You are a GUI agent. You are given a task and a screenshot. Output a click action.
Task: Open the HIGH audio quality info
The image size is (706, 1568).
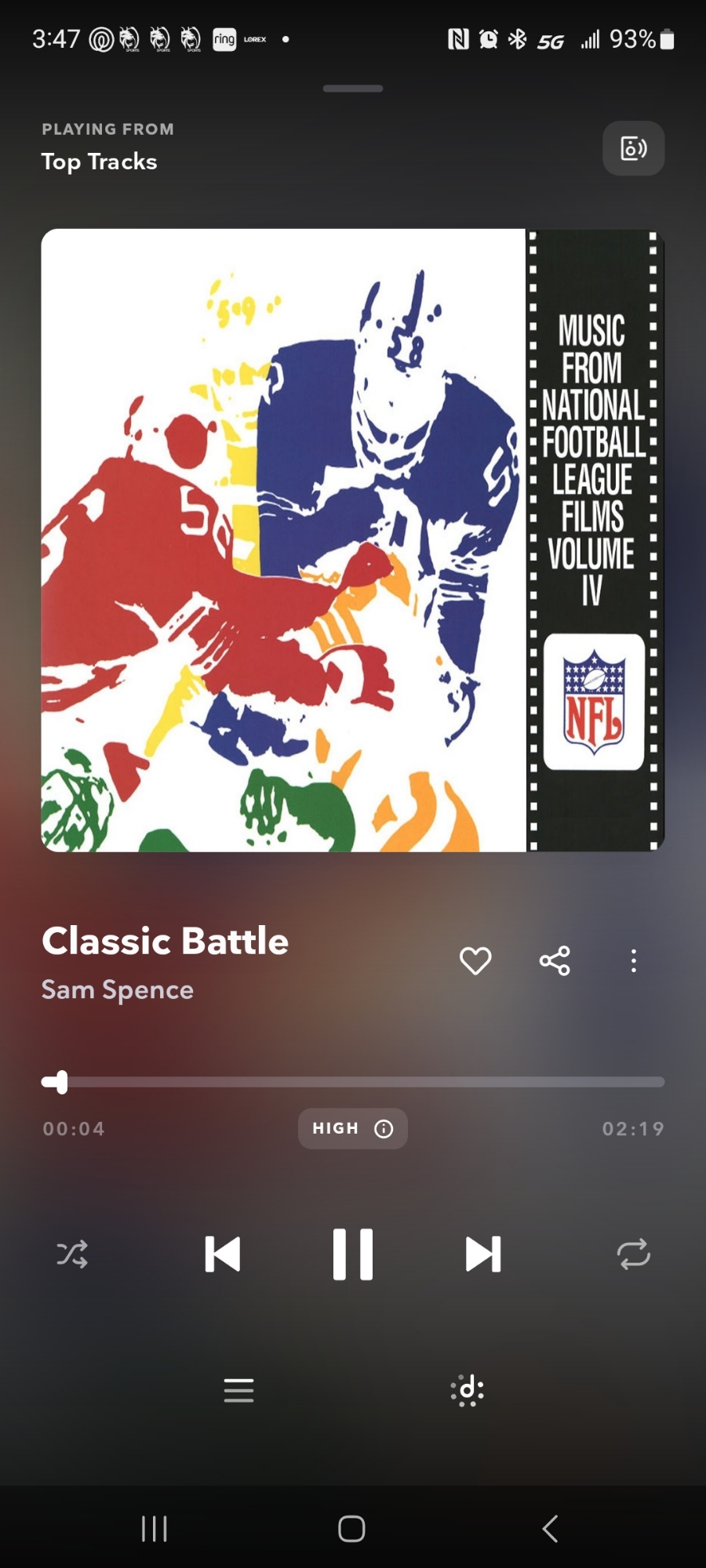pos(352,1128)
